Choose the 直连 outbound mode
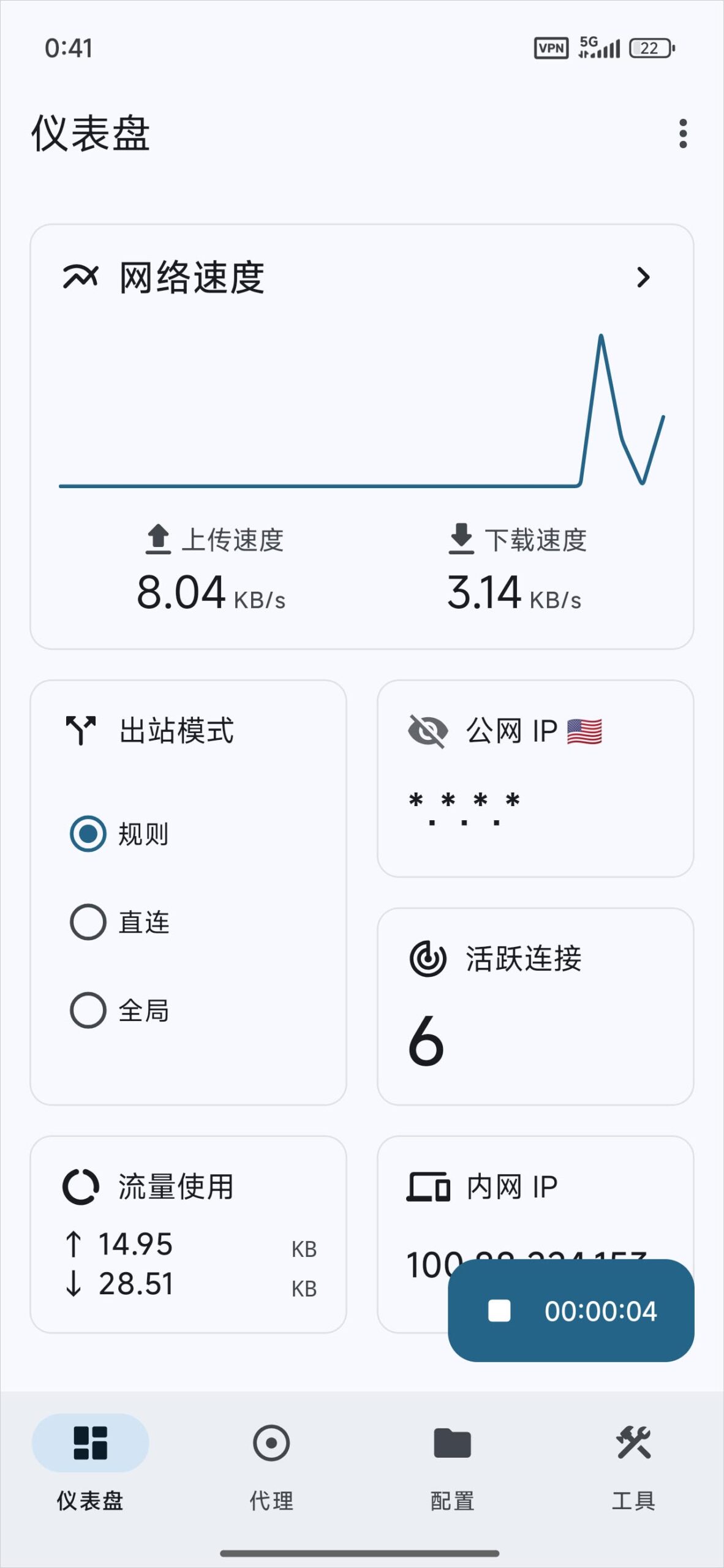The image size is (724, 1568). click(x=89, y=922)
